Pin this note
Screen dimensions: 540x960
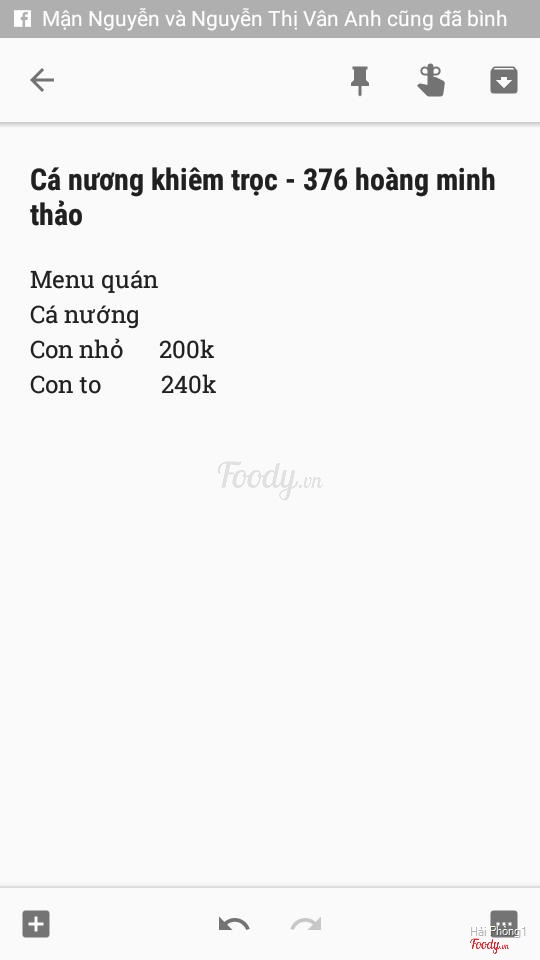click(360, 81)
